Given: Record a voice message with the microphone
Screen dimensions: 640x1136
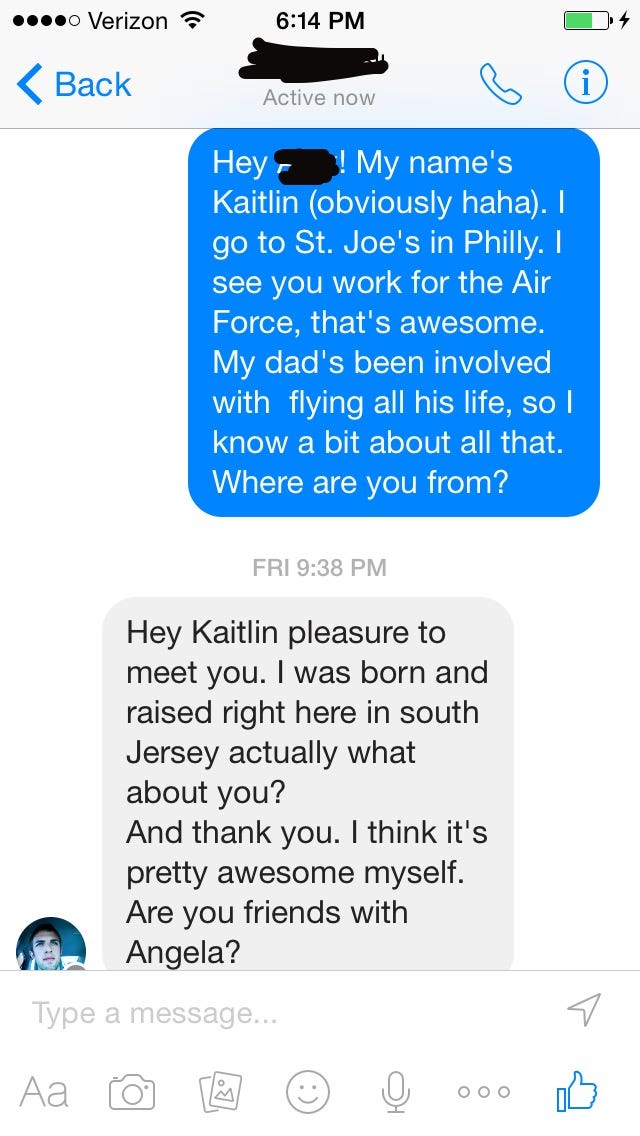Looking at the screenshot, I should 395,1091.
